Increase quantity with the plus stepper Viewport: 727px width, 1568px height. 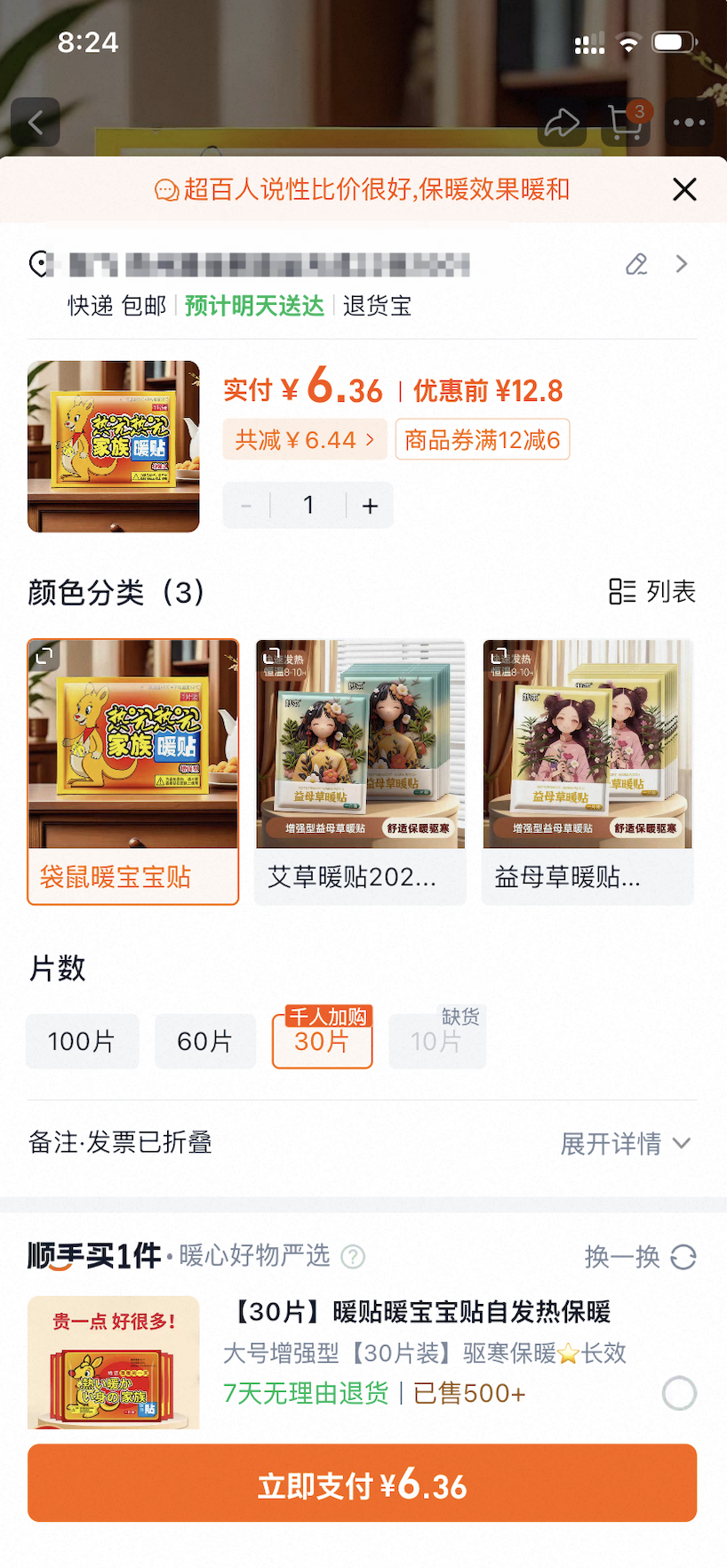pyautogui.click(x=369, y=505)
